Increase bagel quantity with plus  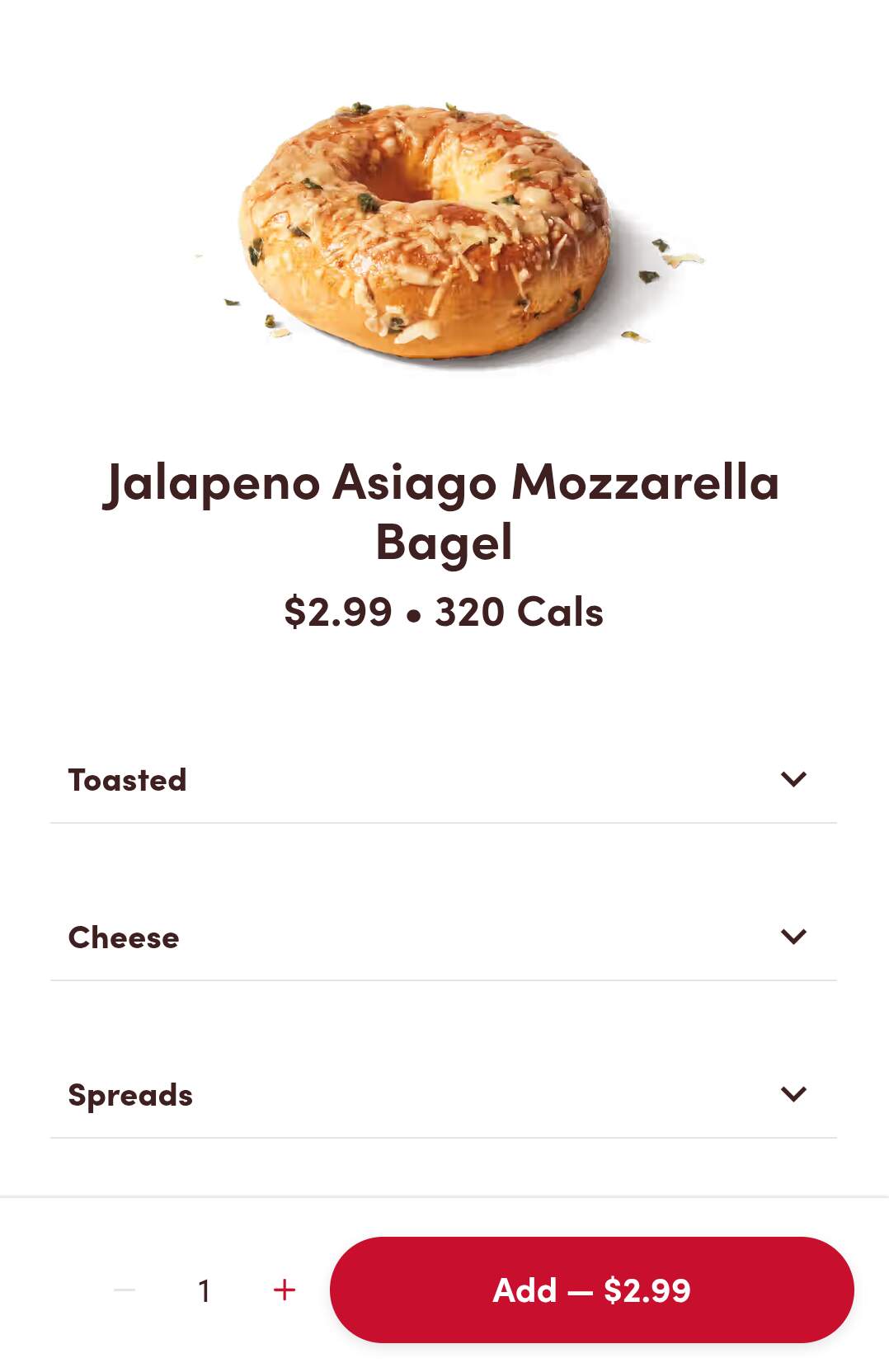point(285,1290)
